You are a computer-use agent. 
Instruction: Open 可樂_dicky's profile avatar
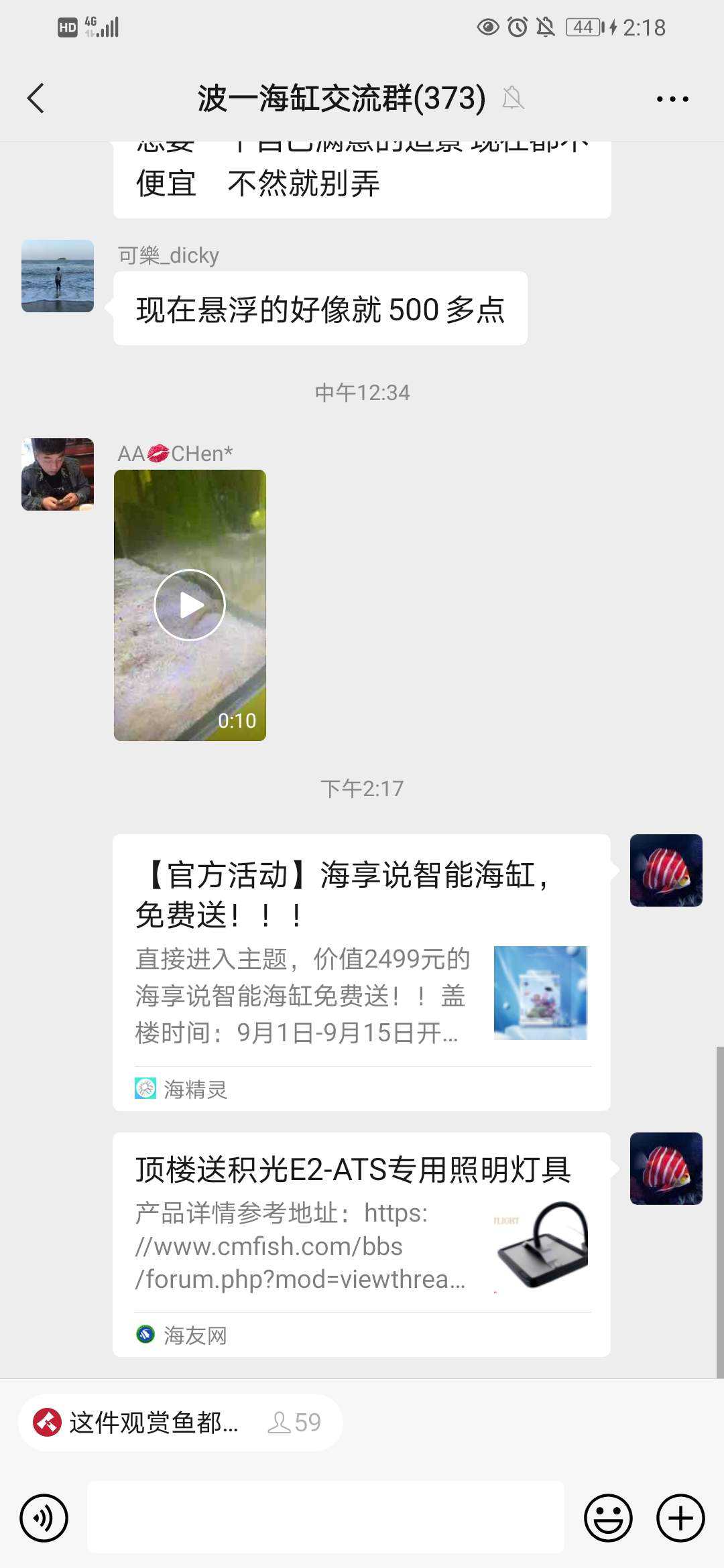(x=58, y=276)
